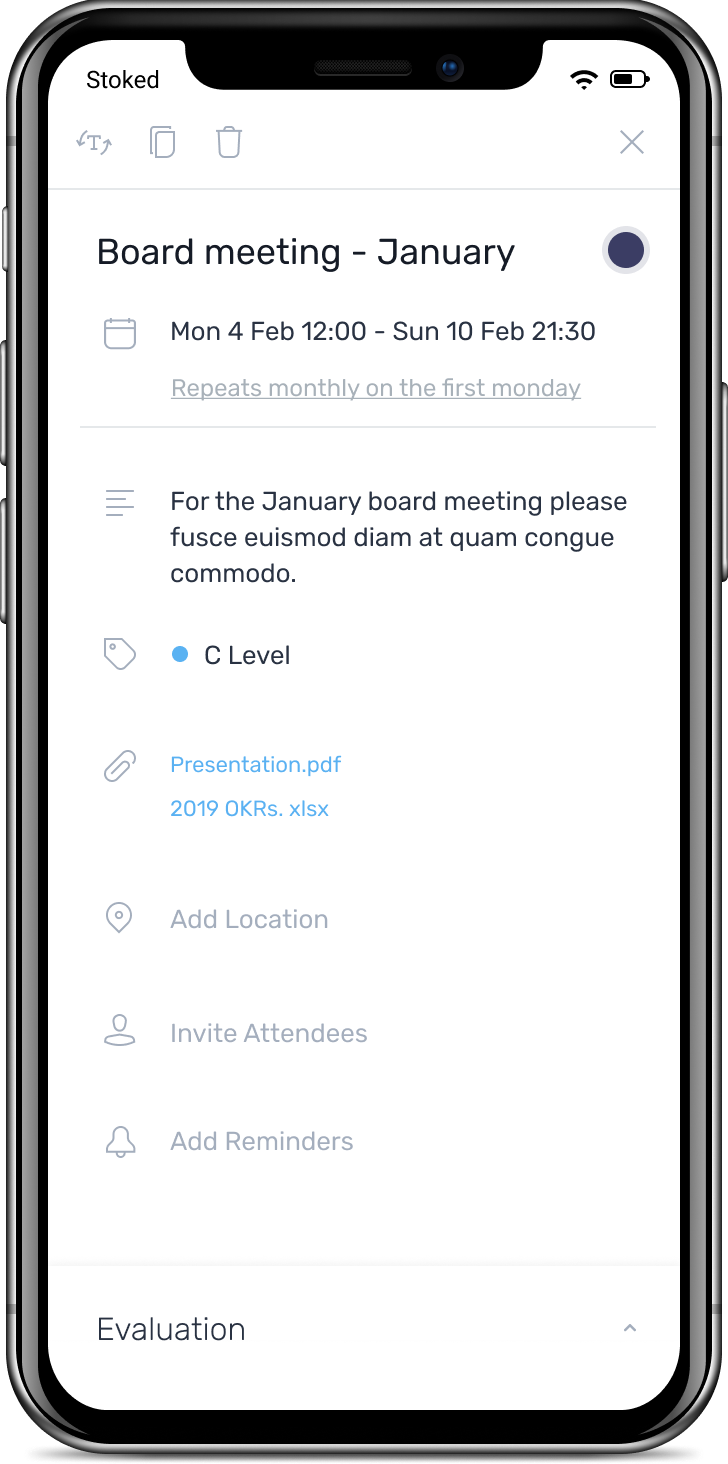The height and width of the screenshot is (1464, 728).
Task: Change the C Level tag
Action: (x=246, y=655)
